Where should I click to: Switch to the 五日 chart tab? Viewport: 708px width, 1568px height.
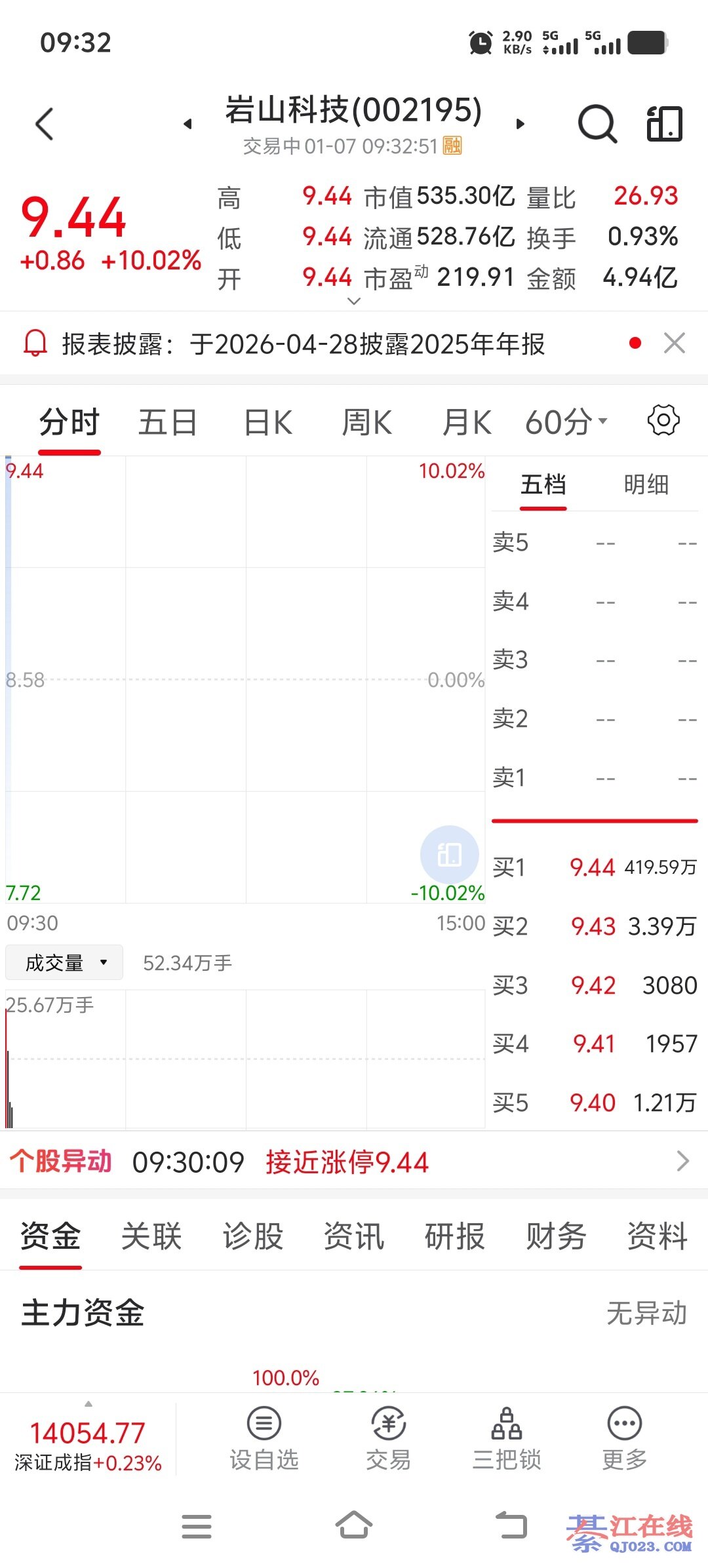coord(168,422)
